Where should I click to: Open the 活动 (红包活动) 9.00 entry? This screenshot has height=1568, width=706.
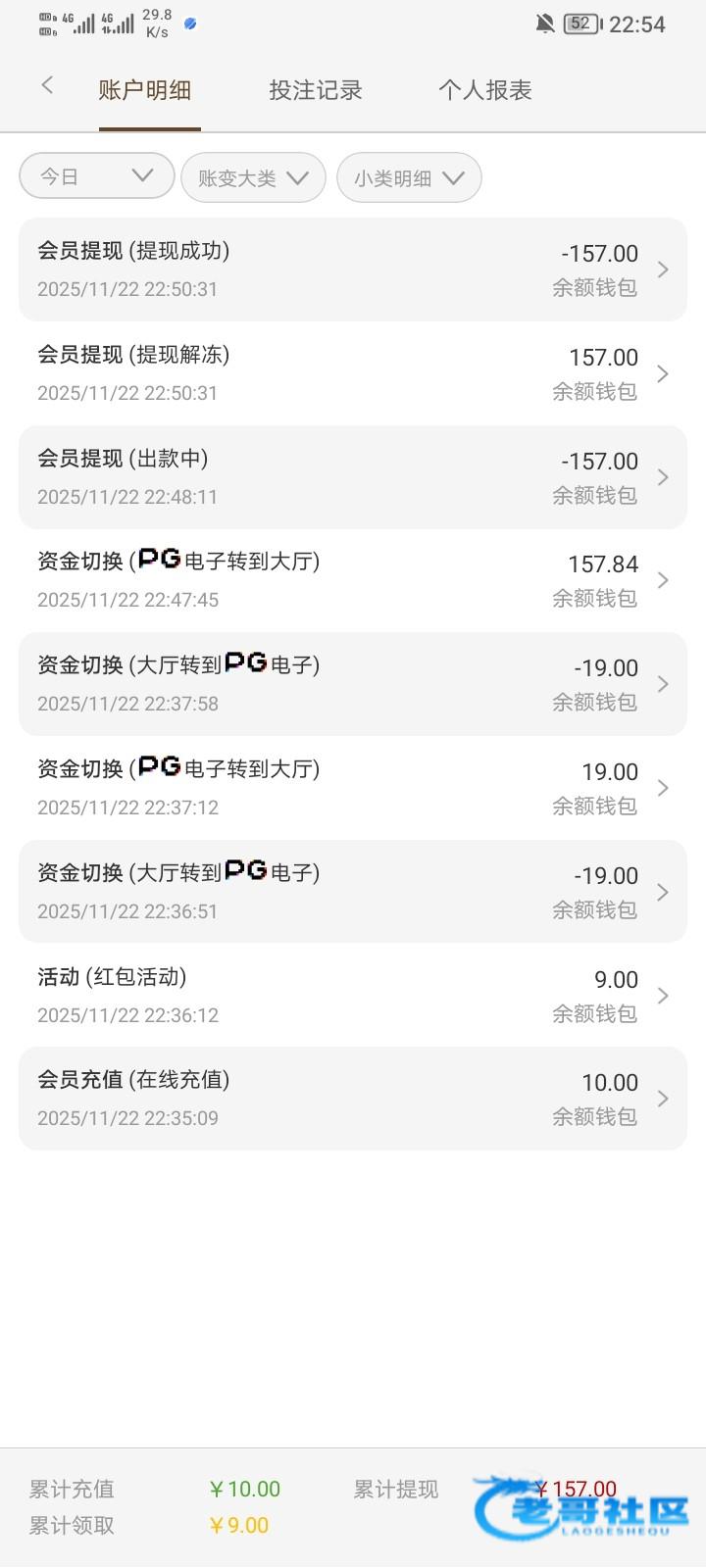tap(353, 996)
